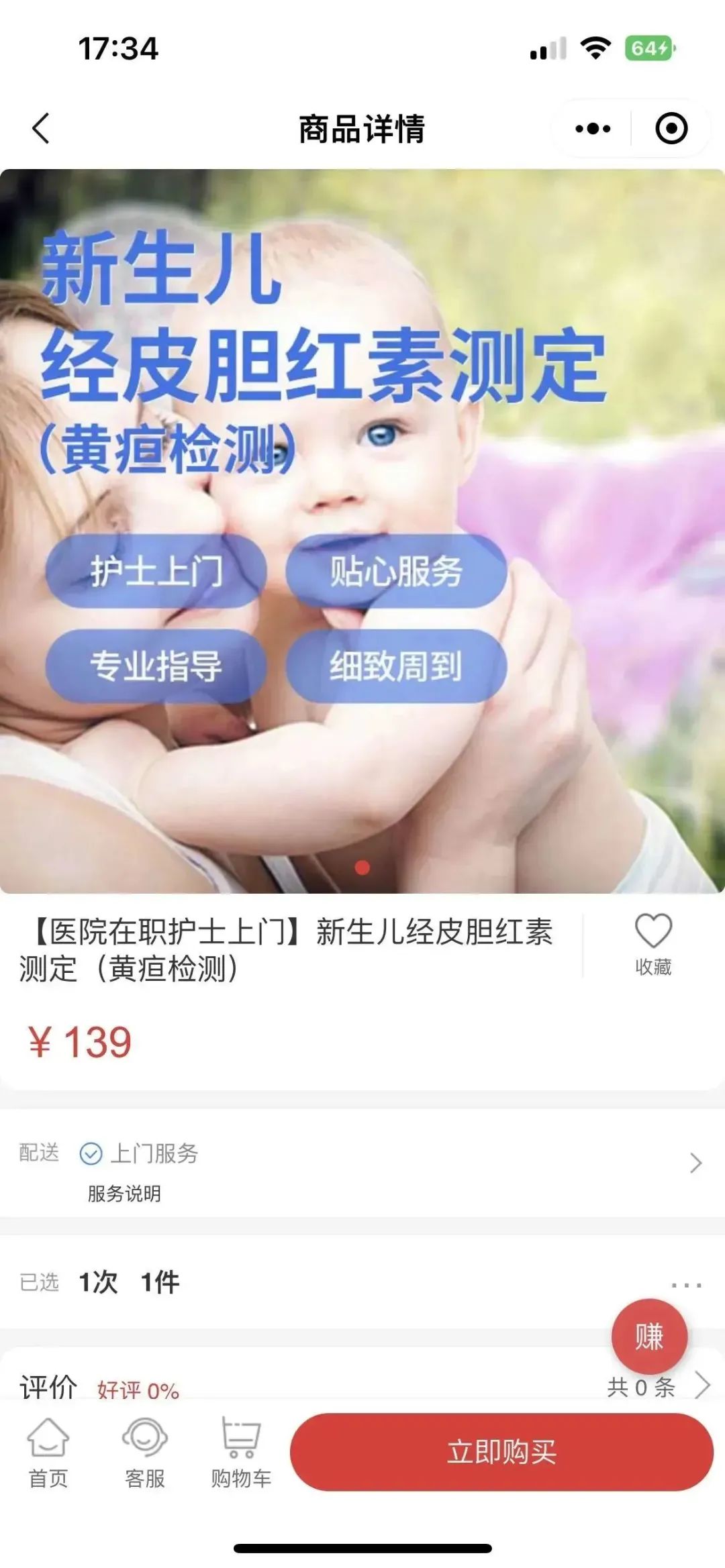Image resolution: width=725 pixels, height=1568 pixels.
Task: Tap 立即购买 to buy now
Action: [501, 1452]
